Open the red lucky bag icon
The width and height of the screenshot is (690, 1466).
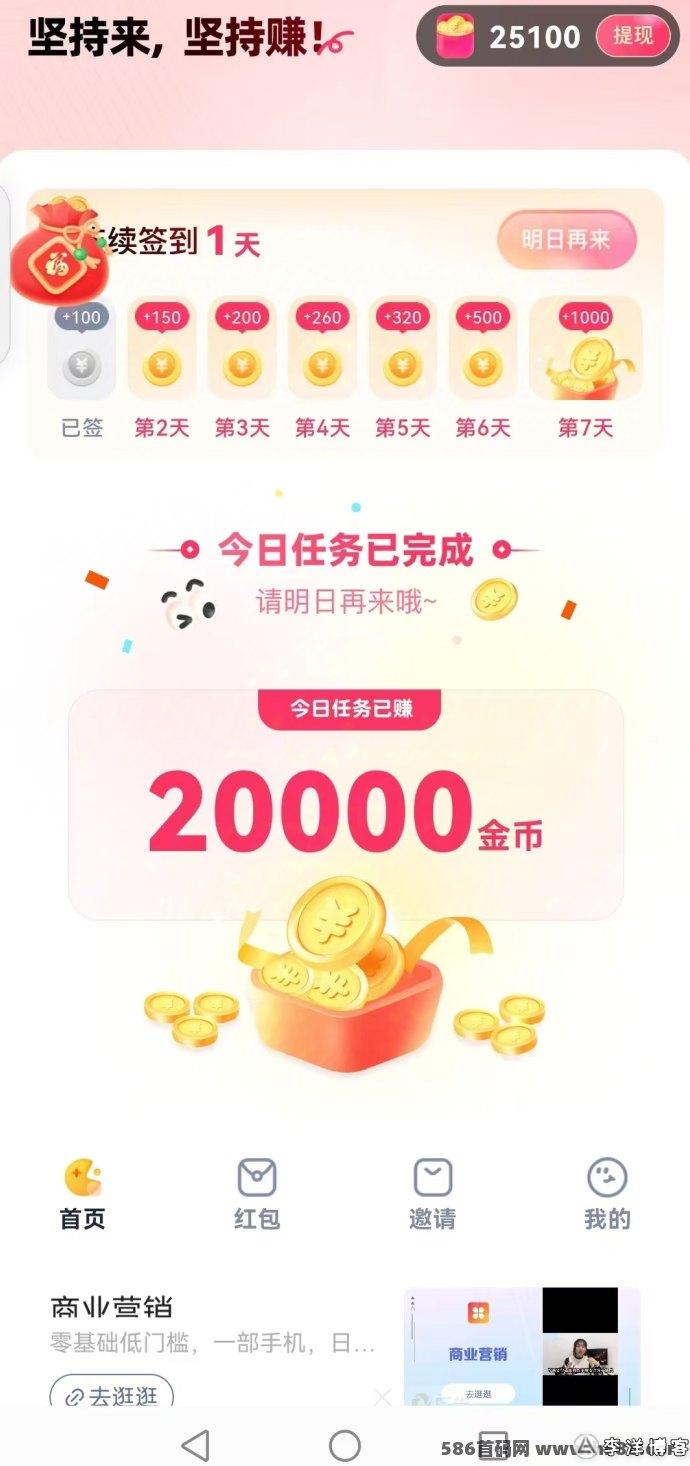(55, 252)
